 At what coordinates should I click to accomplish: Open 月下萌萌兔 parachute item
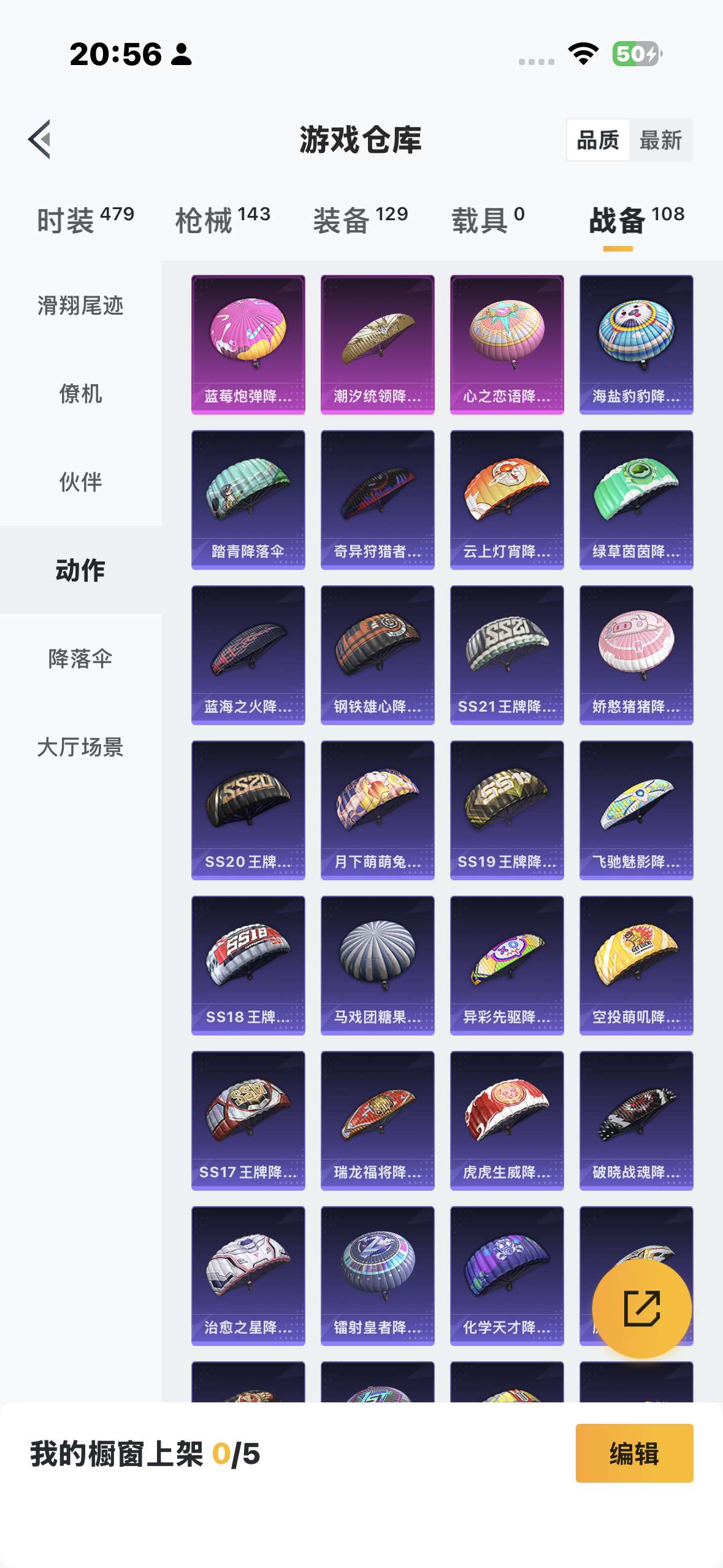click(378, 810)
